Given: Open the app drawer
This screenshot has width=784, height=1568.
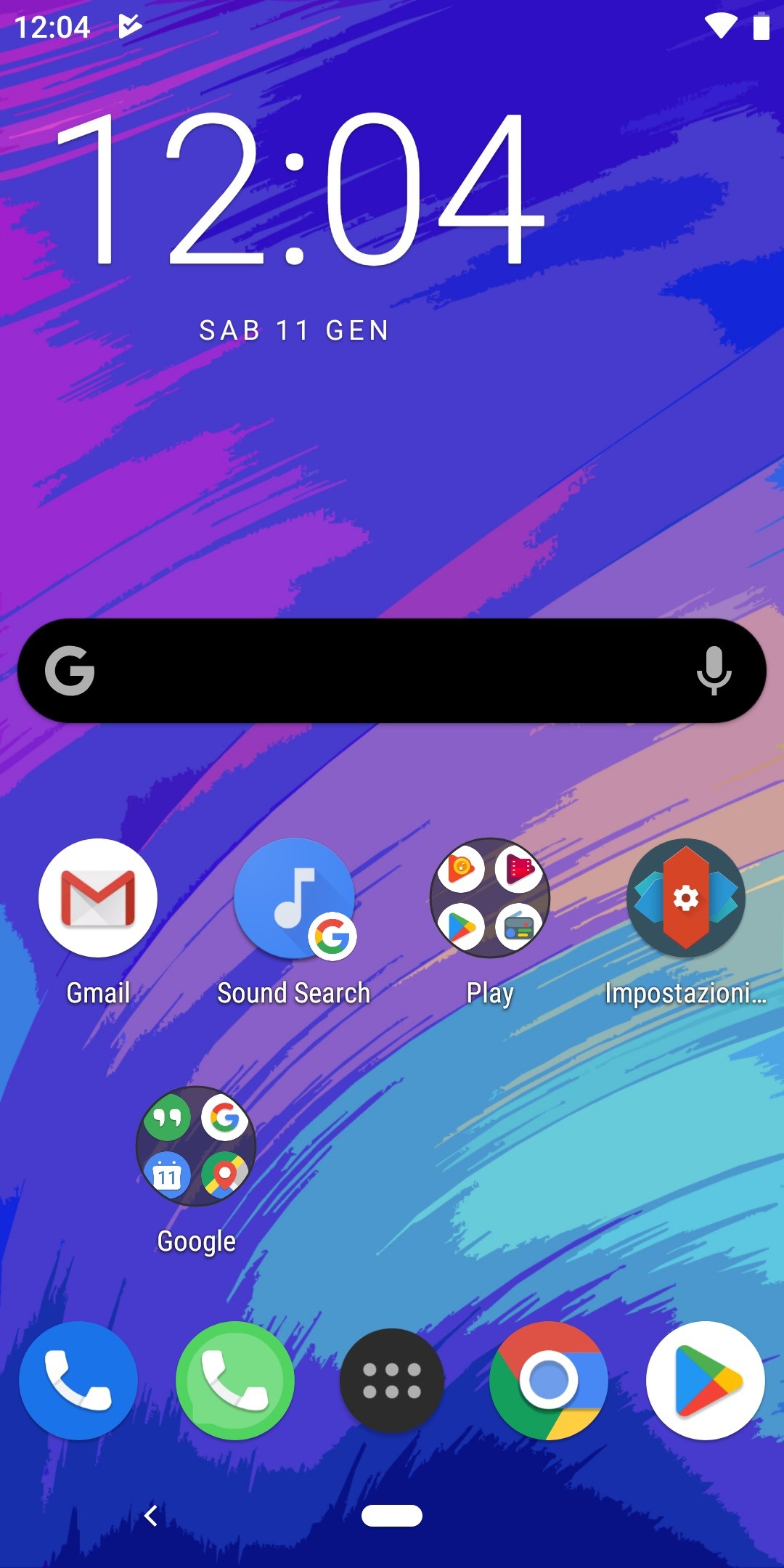Looking at the screenshot, I should tap(392, 1380).
